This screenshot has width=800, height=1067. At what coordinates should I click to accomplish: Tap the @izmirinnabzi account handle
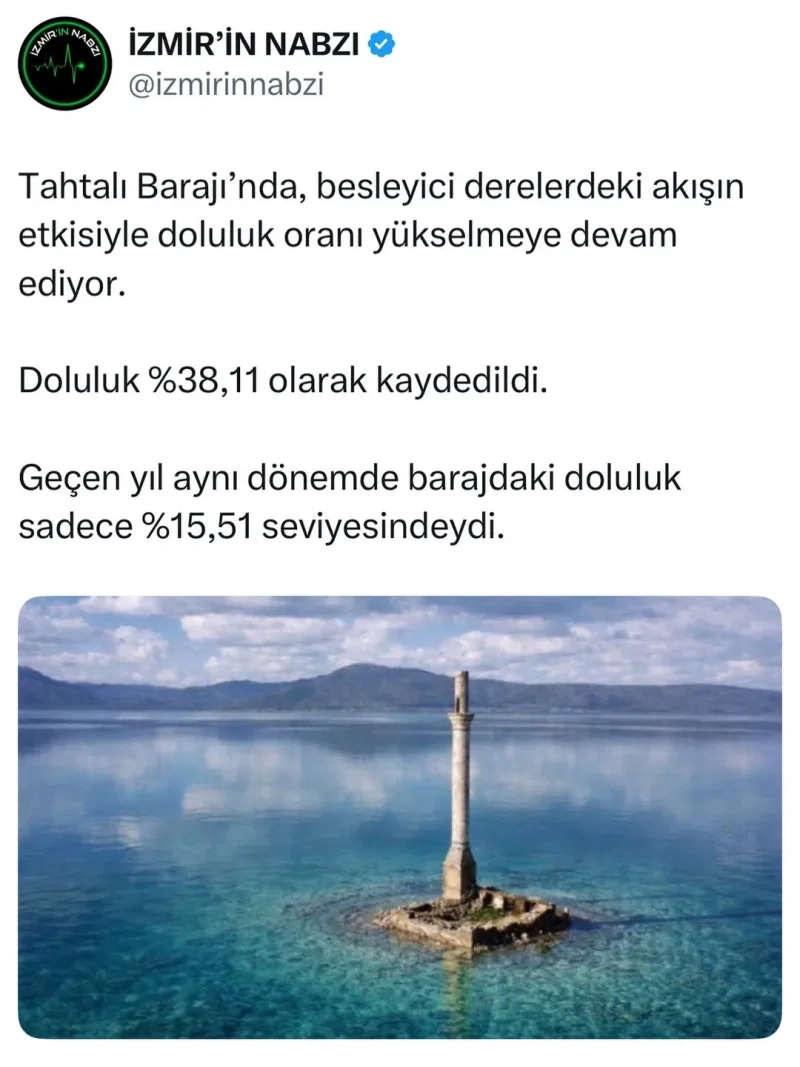[226, 84]
